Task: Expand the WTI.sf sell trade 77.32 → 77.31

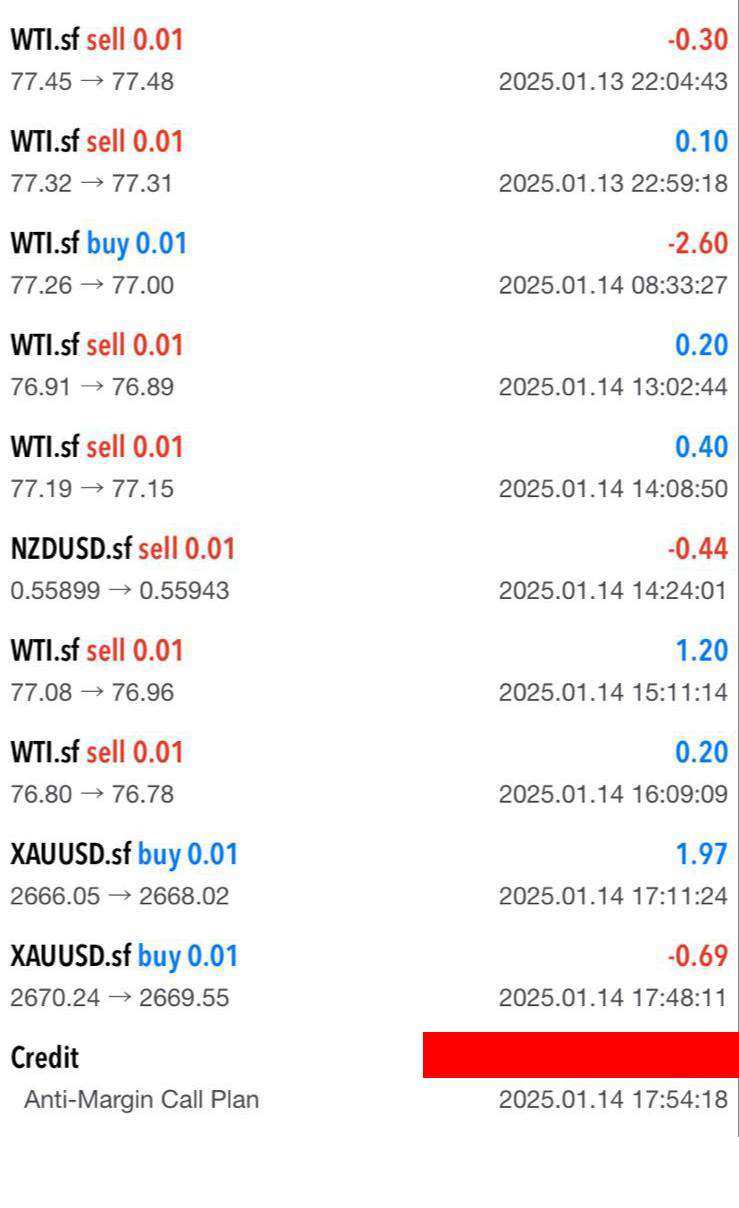Action: click(369, 162)
